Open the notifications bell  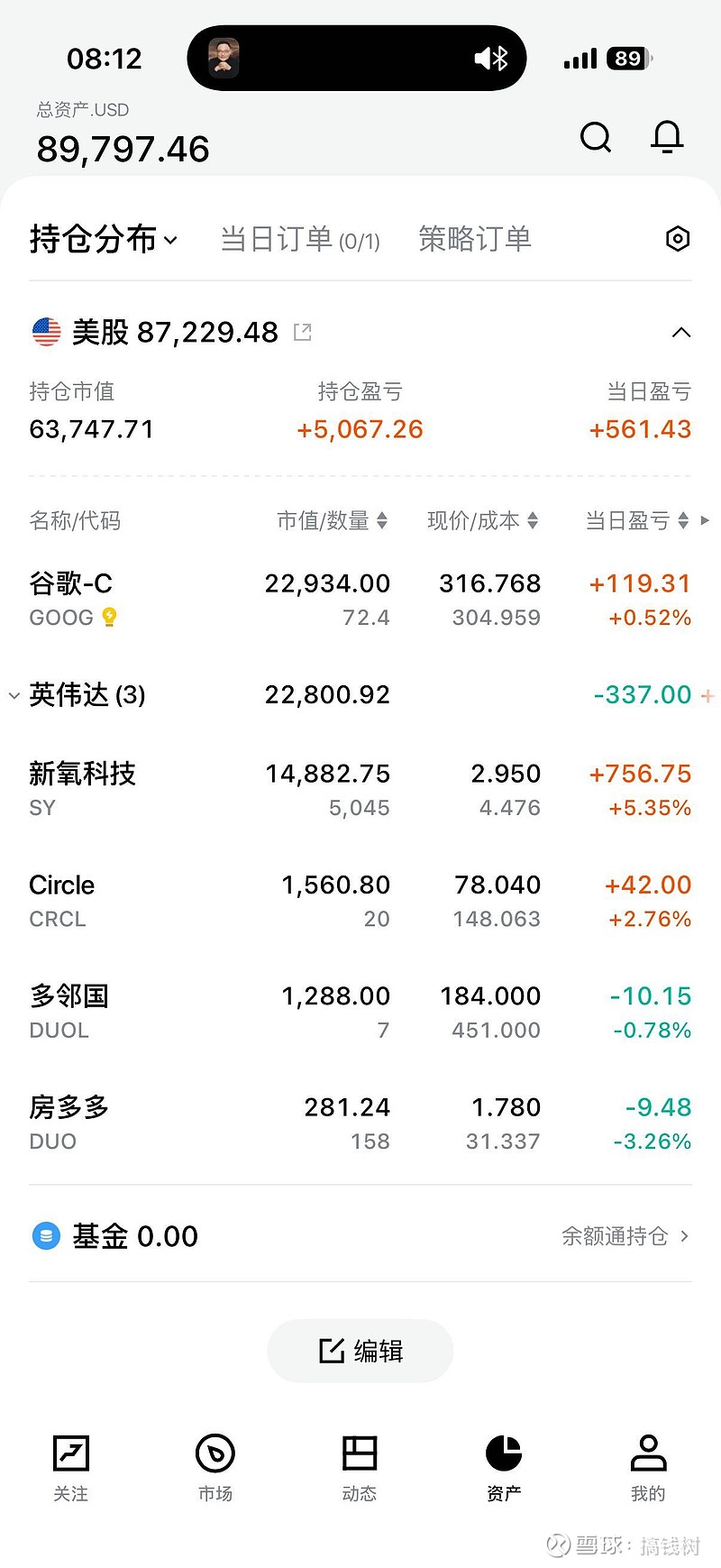667,137
